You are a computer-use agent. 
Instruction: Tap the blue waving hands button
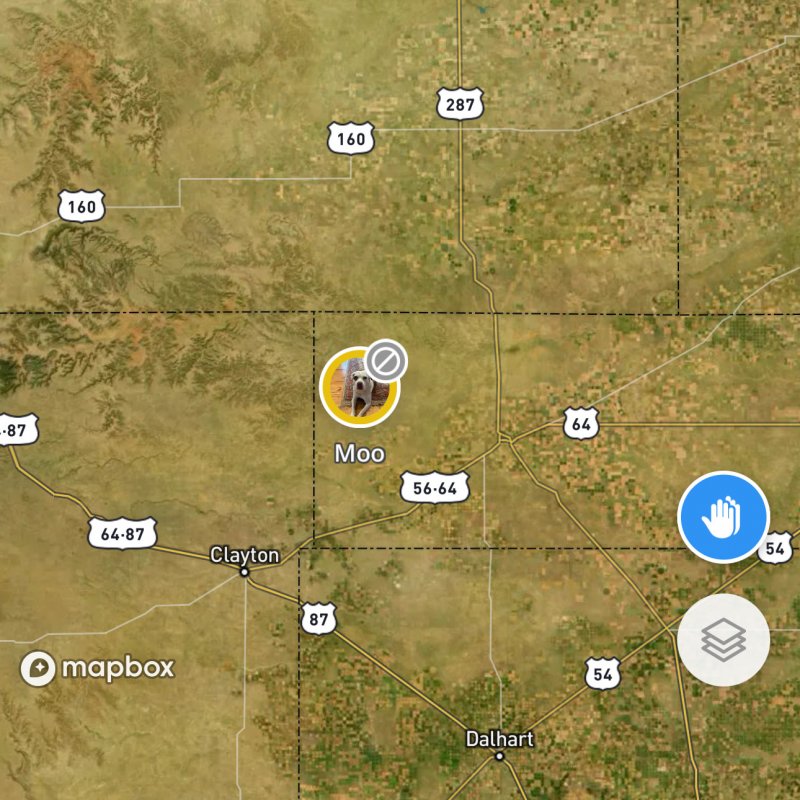pyautogui.click(x=723, y=517)
